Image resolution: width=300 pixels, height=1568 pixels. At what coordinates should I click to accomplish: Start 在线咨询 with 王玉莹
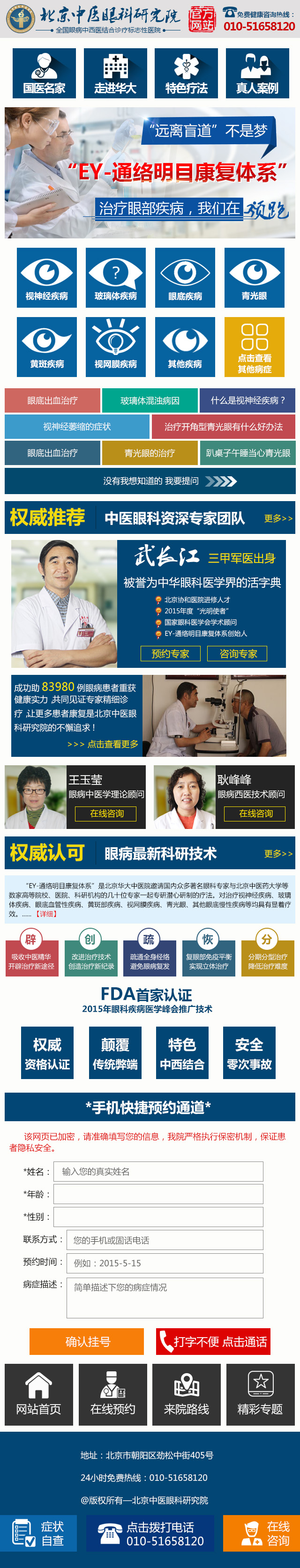click(x=107, y=813)
